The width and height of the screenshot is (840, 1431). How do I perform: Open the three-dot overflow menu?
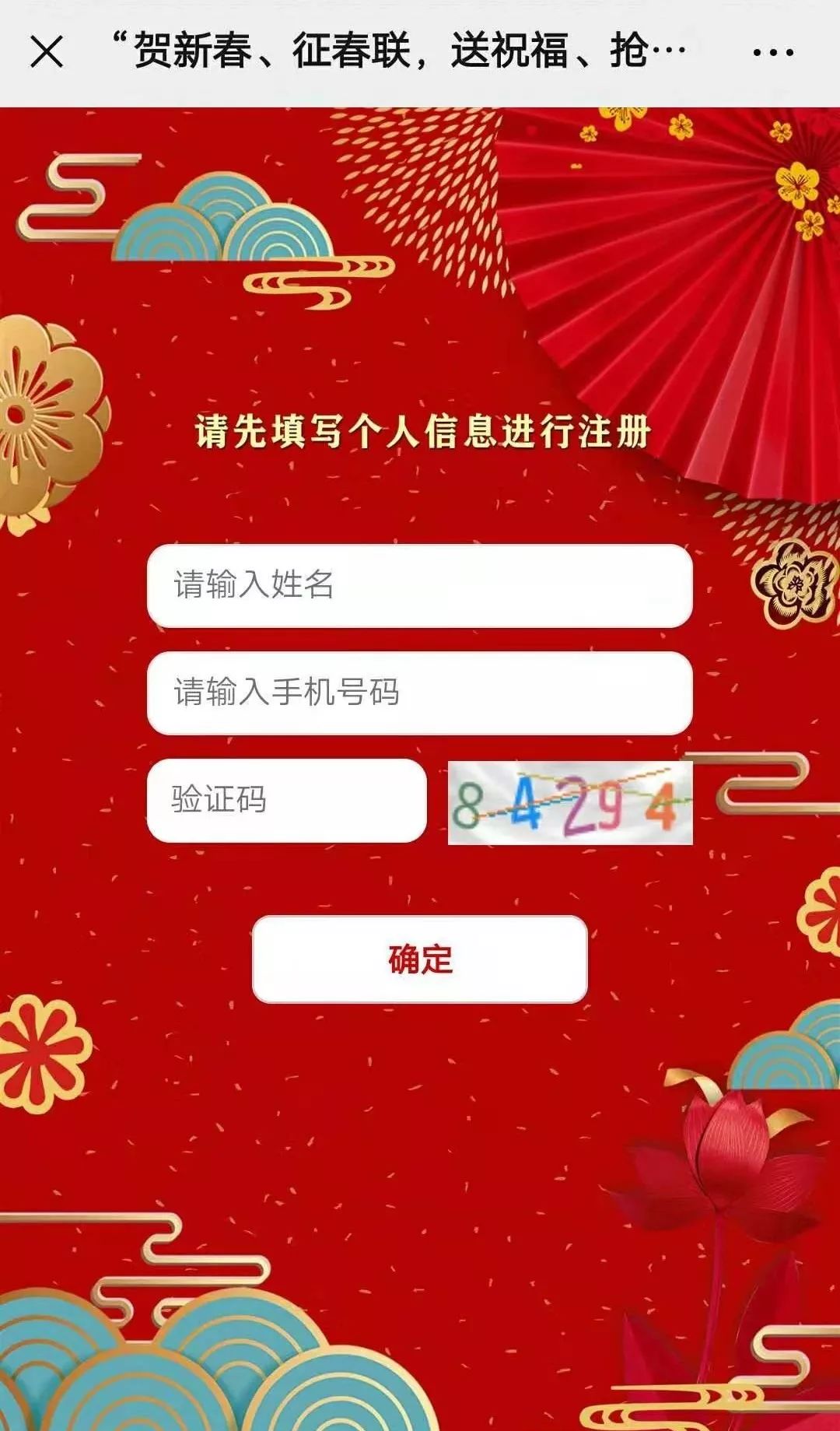773,53
